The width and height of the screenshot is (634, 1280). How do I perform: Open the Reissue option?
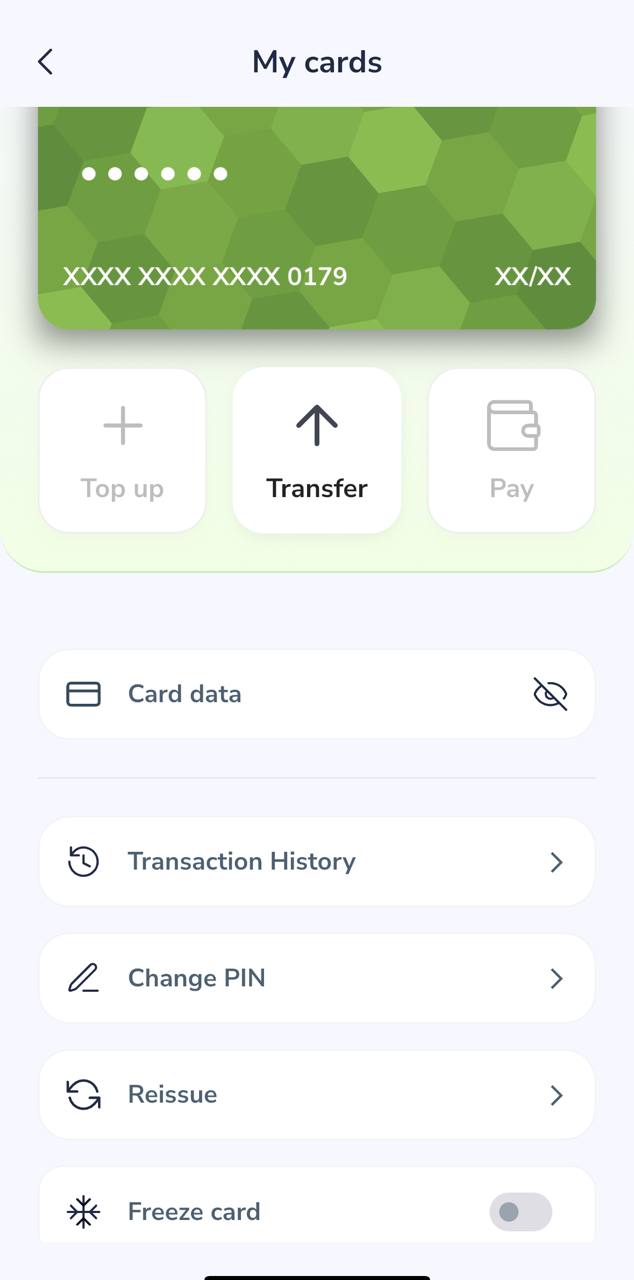pos(316,1094)
